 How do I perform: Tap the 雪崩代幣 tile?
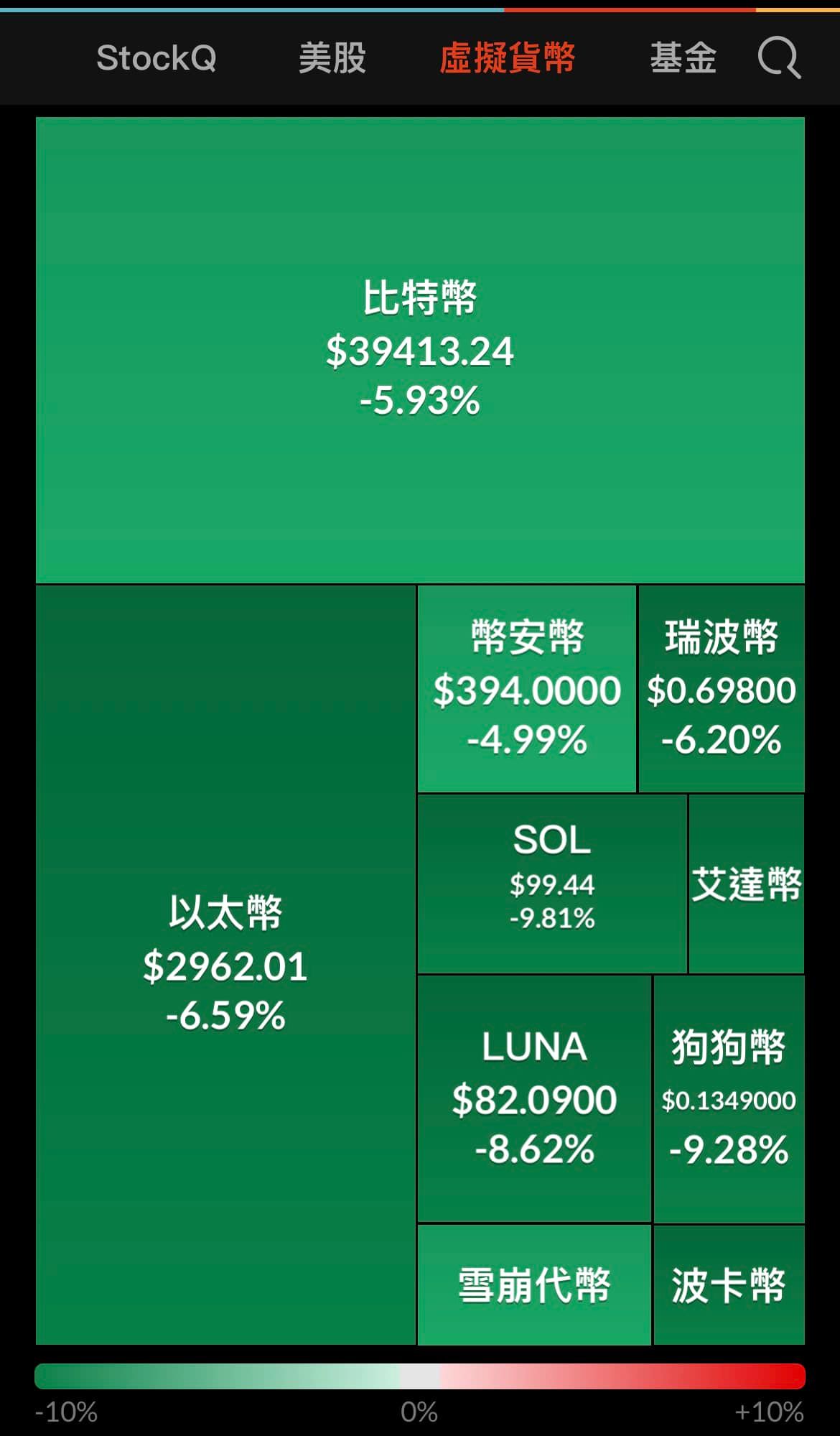pyautogui.click(x=534, y=1284)
